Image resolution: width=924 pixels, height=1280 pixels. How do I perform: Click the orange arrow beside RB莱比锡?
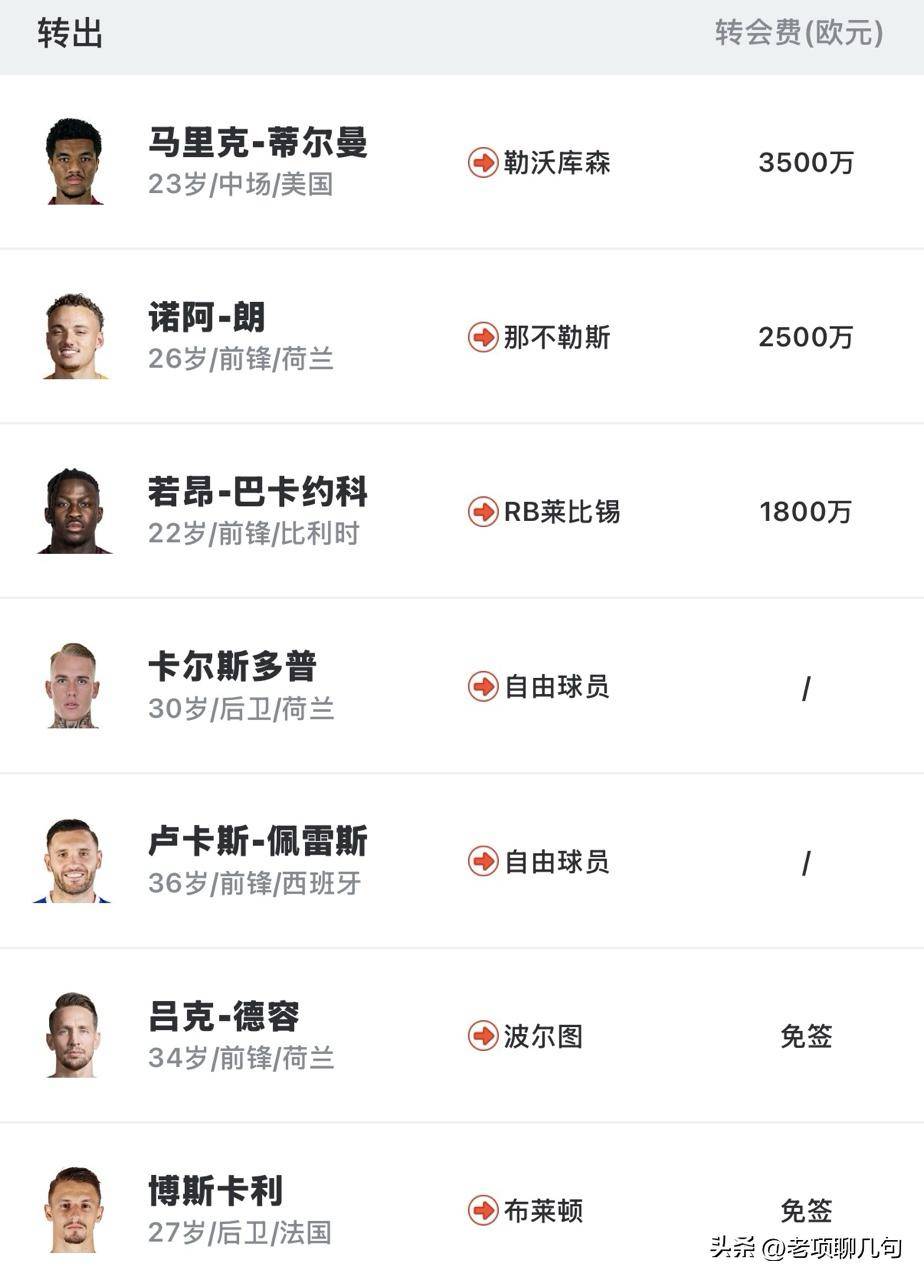pos(482,513)
